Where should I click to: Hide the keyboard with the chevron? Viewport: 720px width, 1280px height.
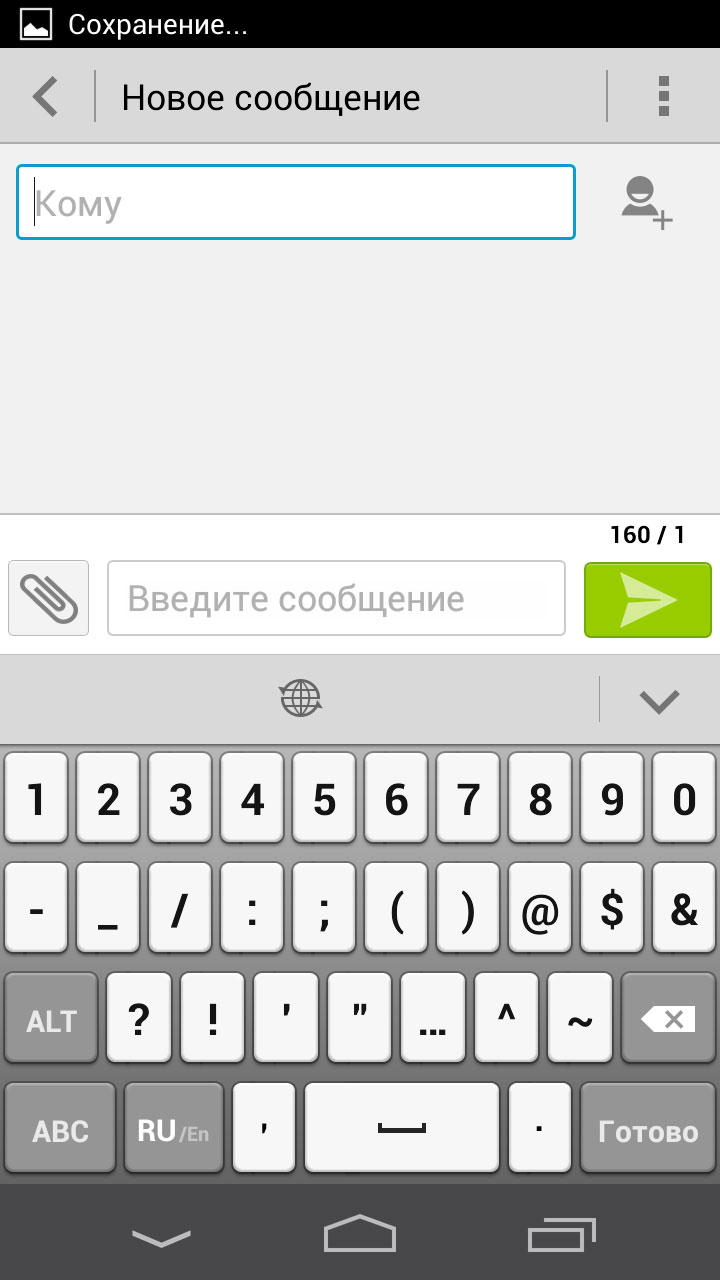pos(660,701)
